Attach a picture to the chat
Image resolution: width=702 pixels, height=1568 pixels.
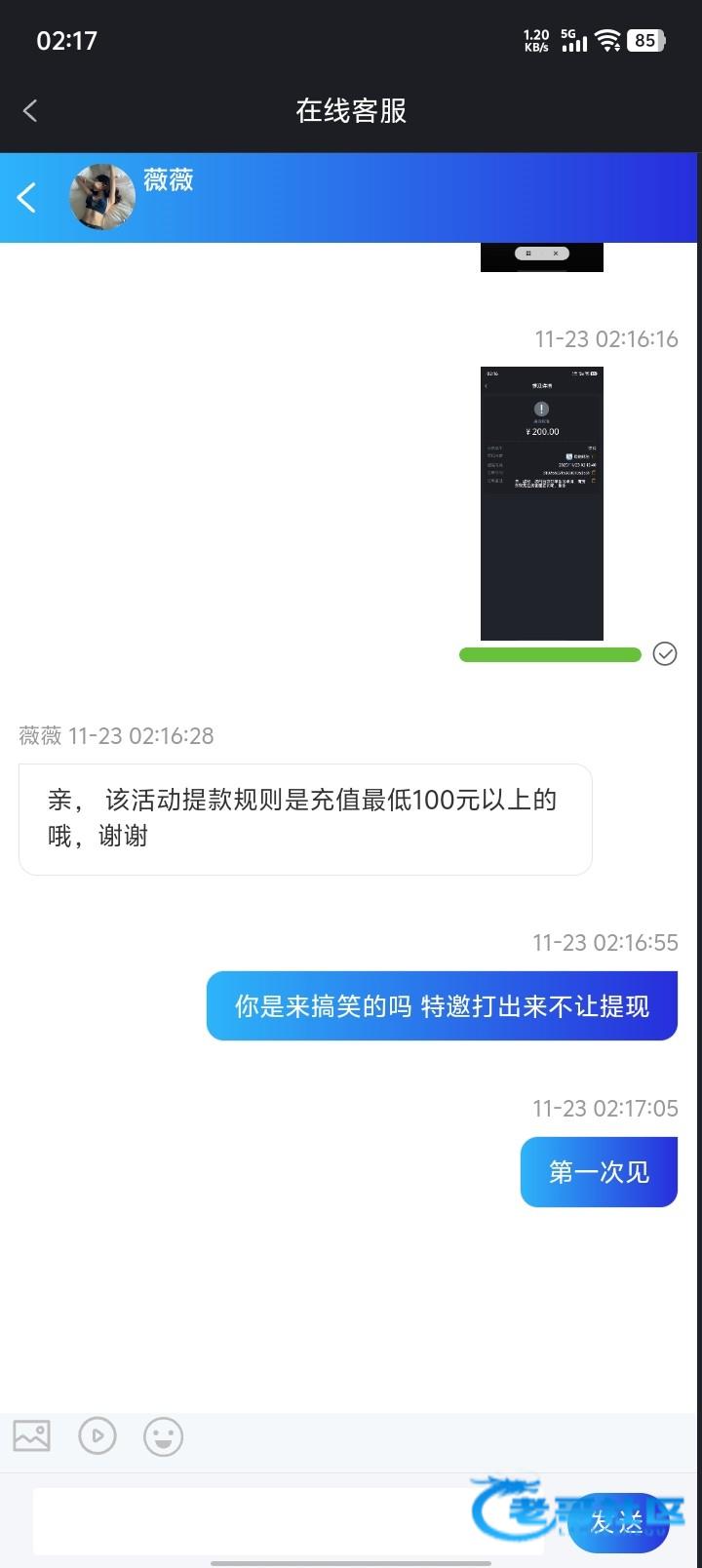click(x=32, y=1436)
